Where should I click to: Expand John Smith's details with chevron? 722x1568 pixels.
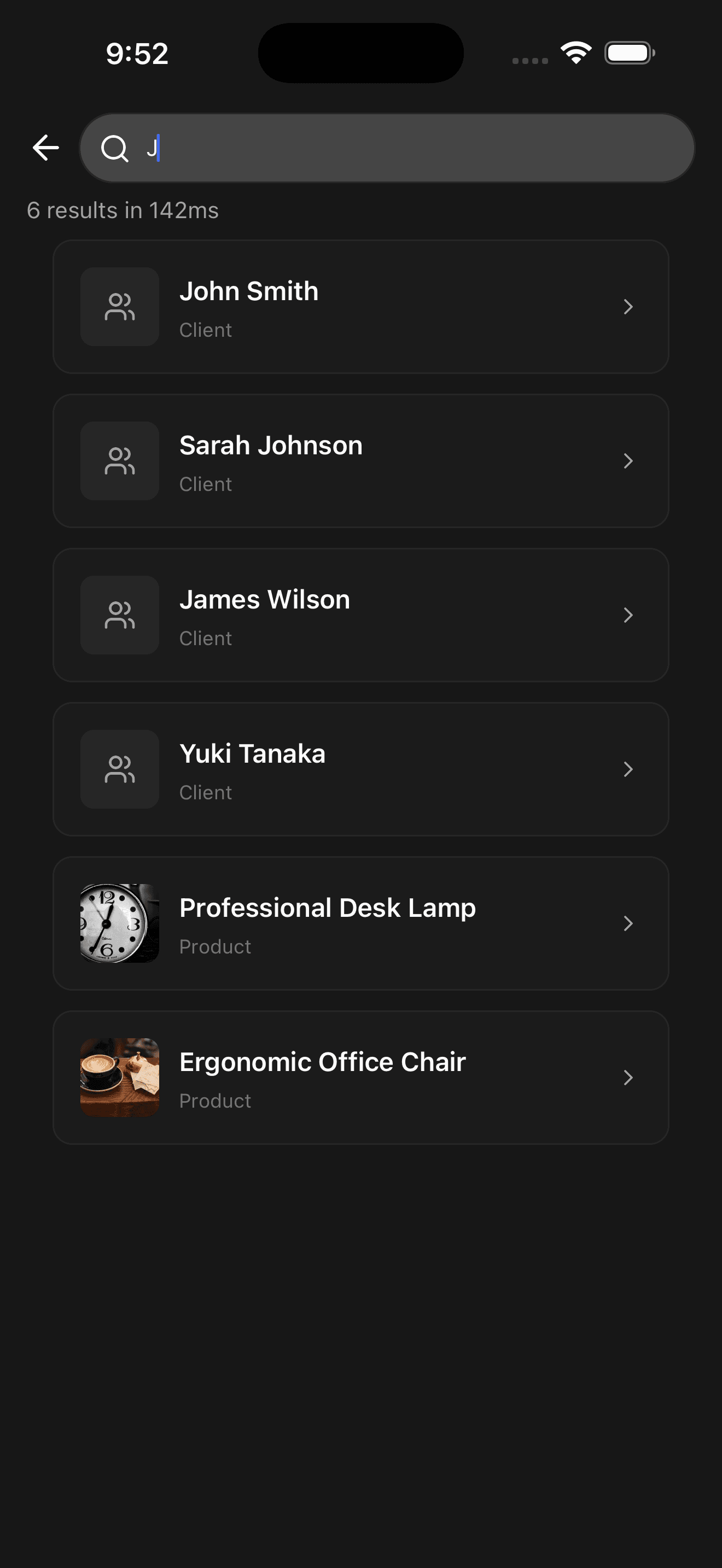coord(629,307)
